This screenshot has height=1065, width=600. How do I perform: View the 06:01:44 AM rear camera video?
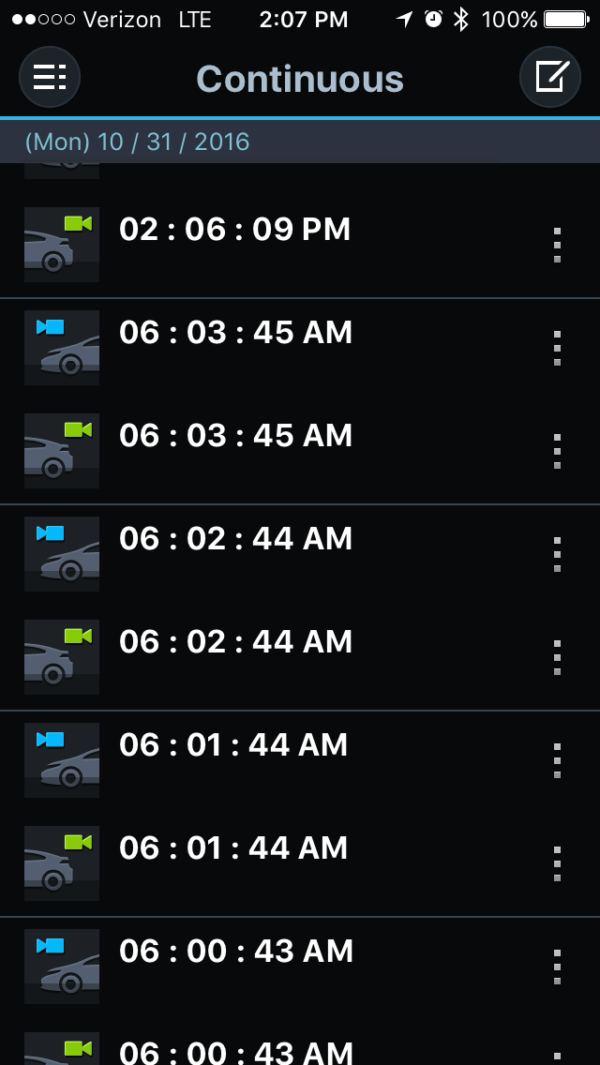coord(300,762)
